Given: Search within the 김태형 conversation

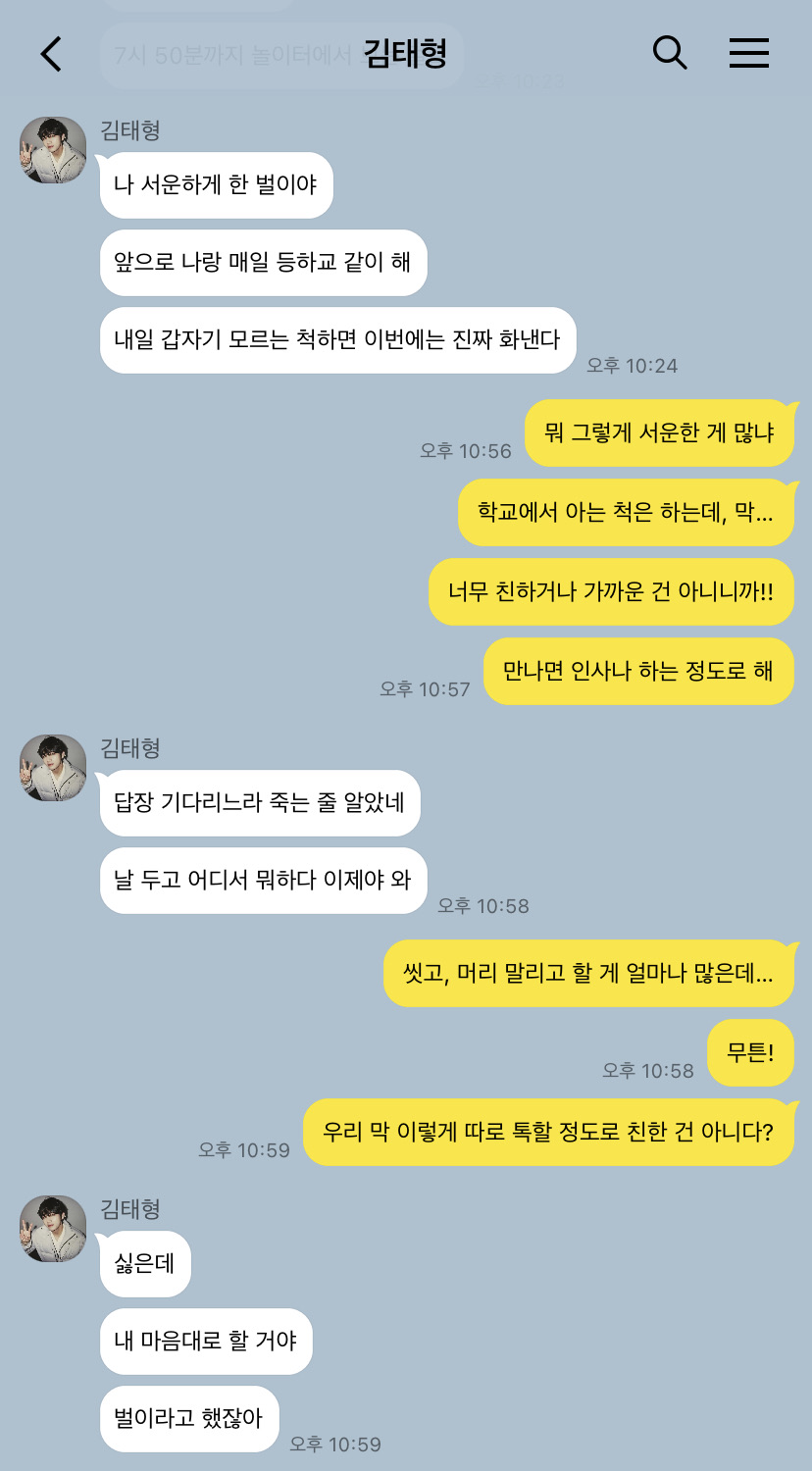Looking at the screenshot, I should pos(670,53).
